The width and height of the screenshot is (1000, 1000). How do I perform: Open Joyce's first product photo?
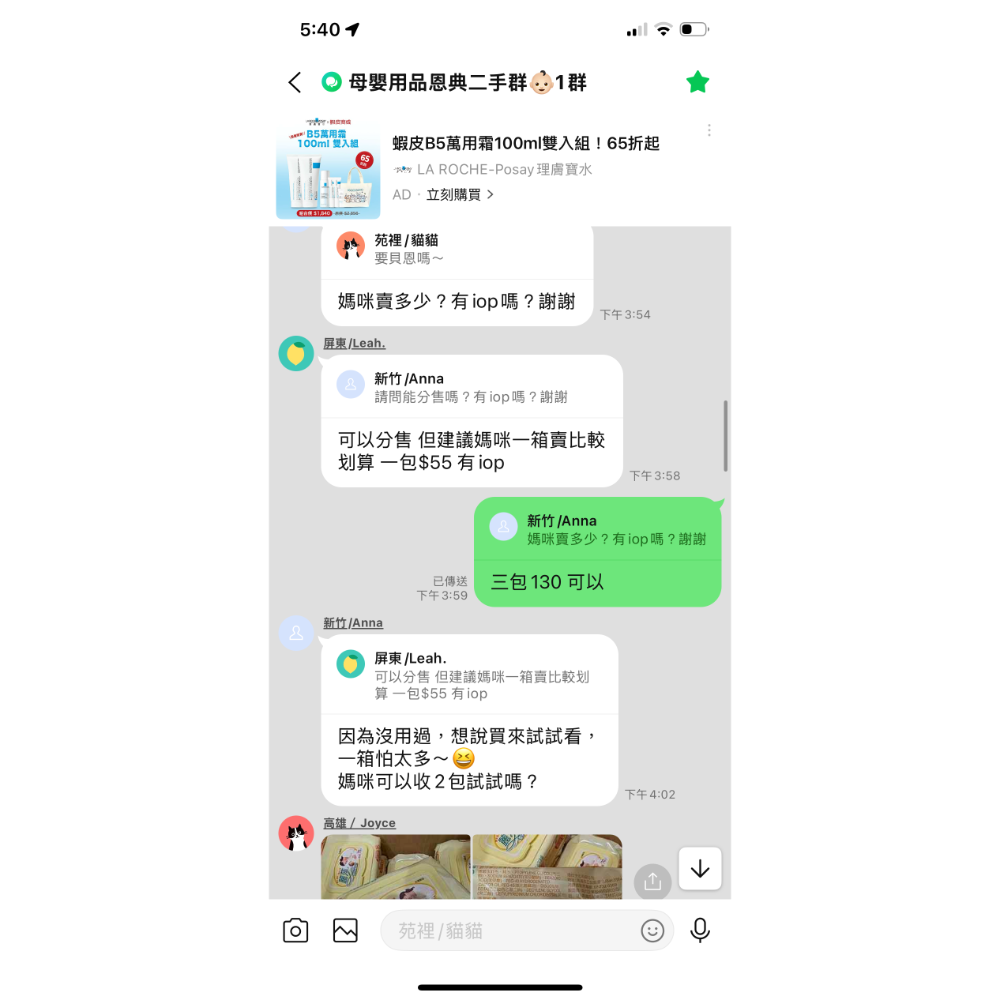tap(396, 867)
